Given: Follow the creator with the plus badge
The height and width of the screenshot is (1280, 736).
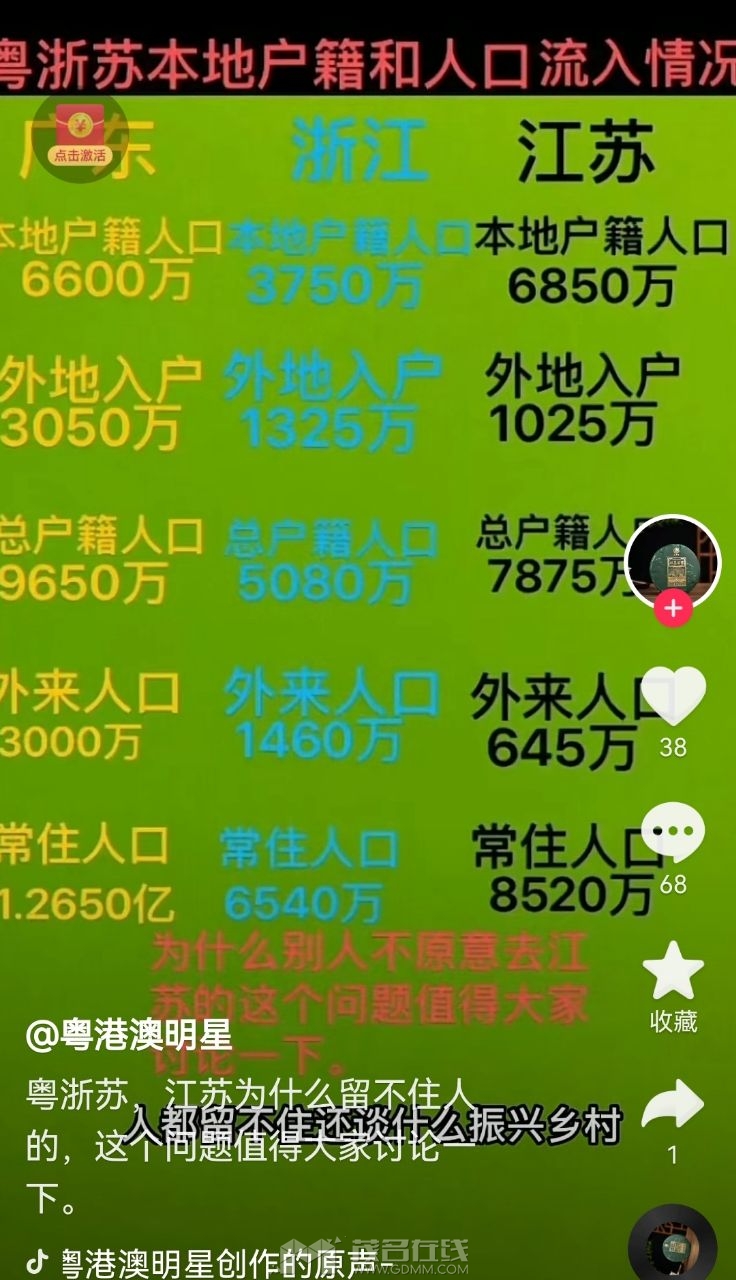Looking at the screenshot, I should [672, 608].
